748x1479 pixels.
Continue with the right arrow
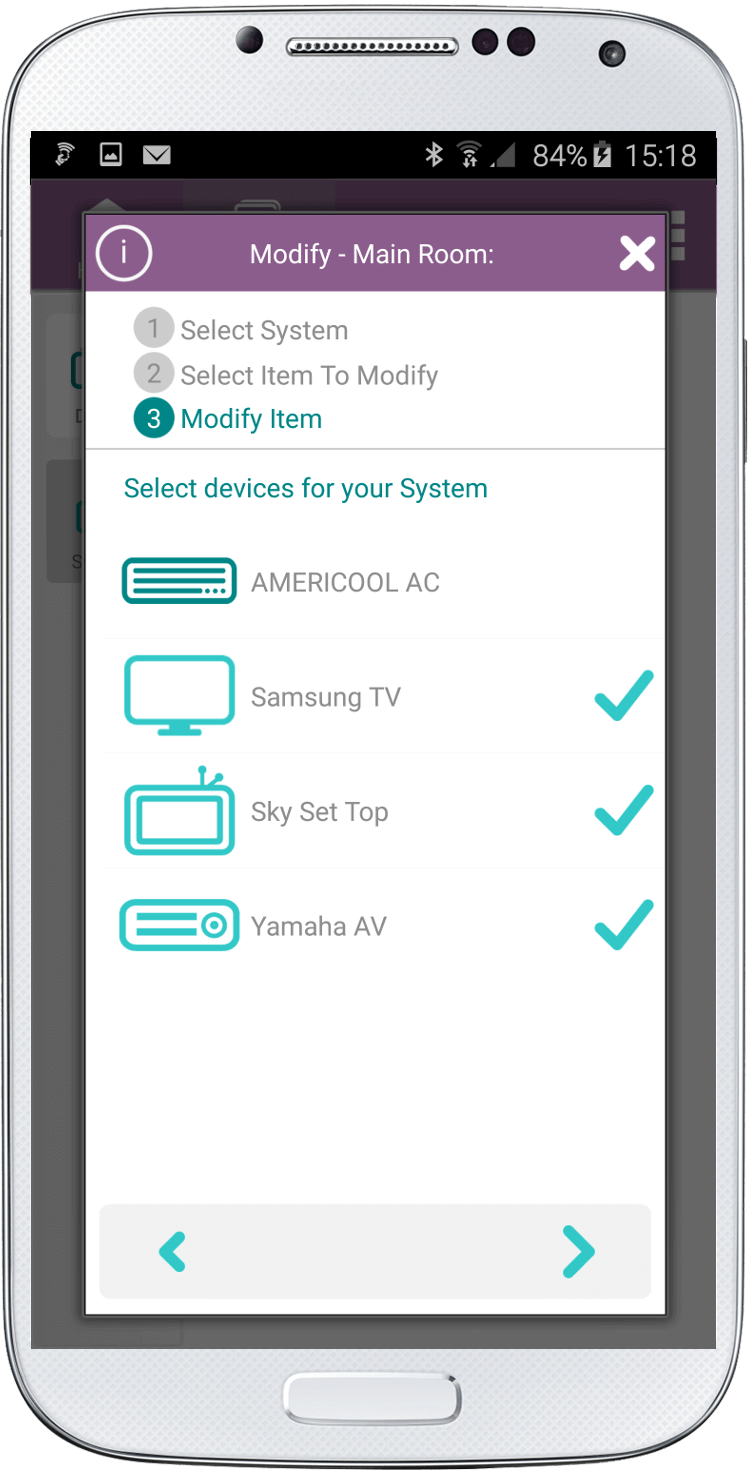(x=577, y=1251)
